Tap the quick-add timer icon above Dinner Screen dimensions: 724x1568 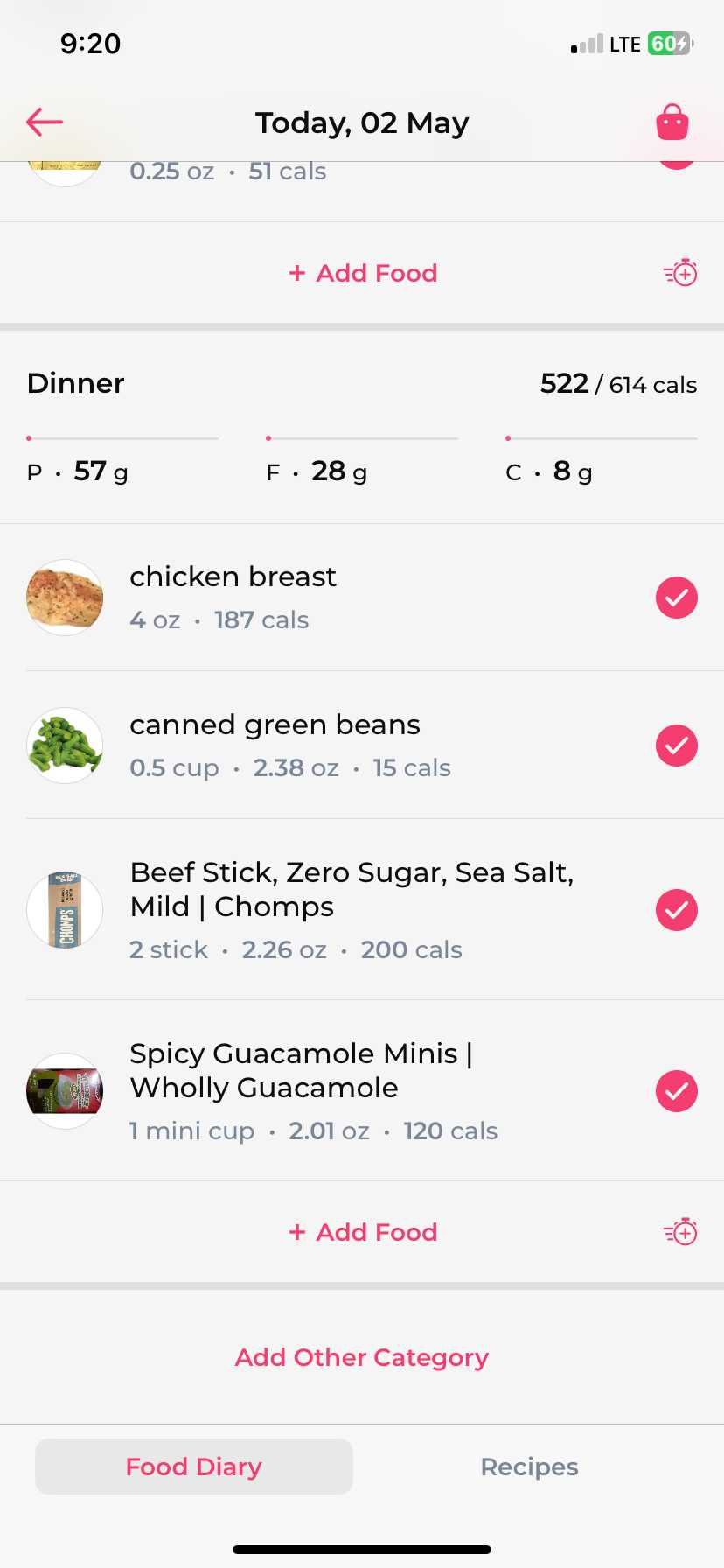(x=680, y=273)
